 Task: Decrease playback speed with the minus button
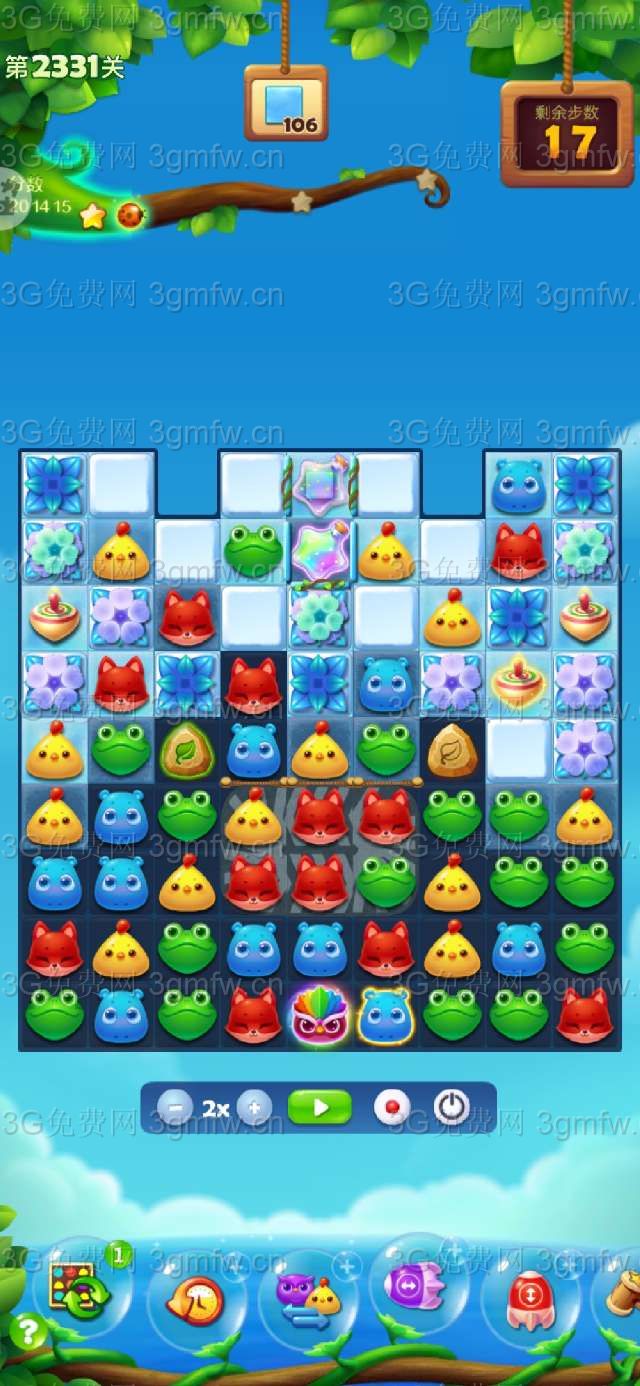click(175, 1108)
